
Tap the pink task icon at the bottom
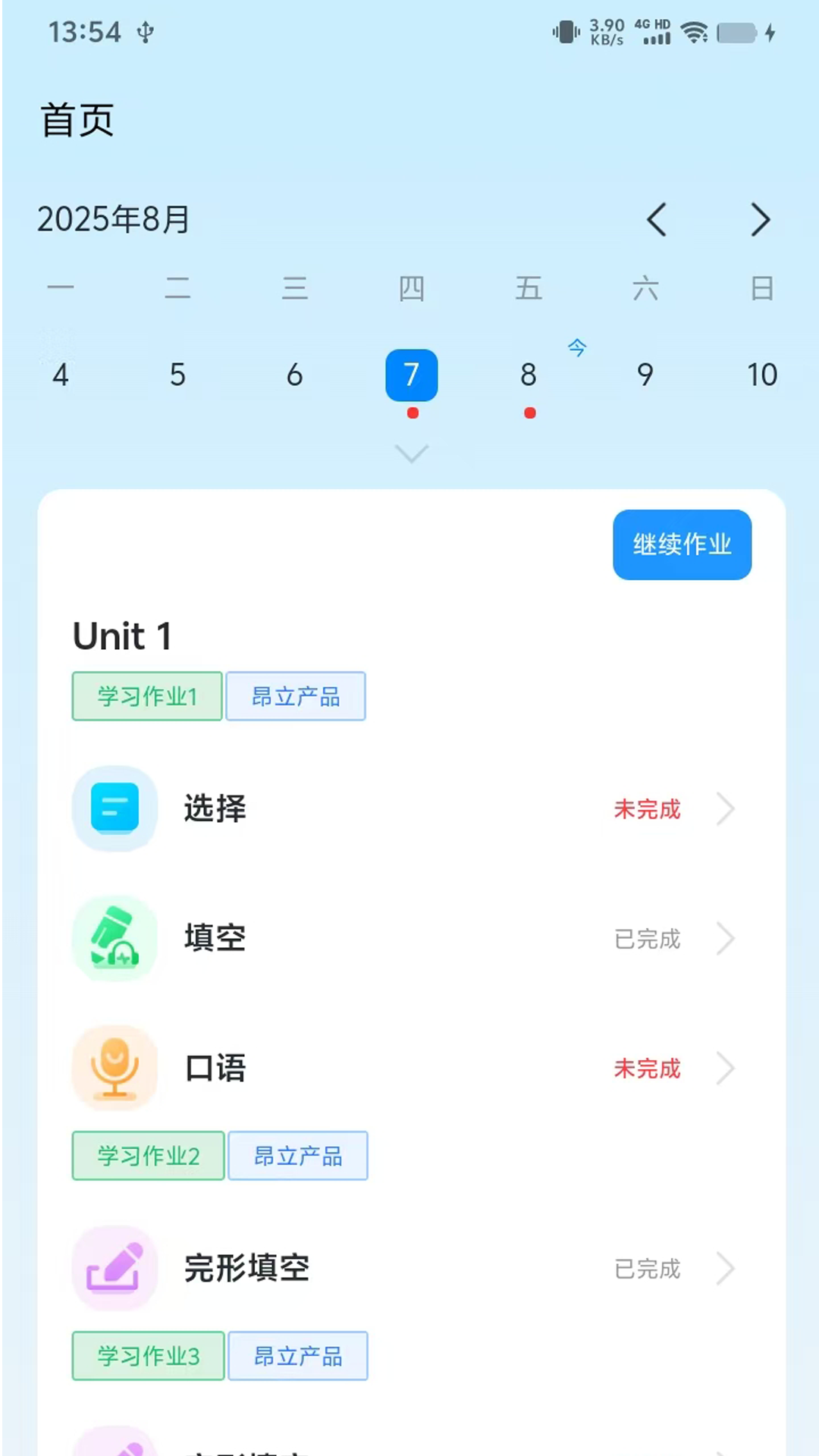[x=115, y=1441]
